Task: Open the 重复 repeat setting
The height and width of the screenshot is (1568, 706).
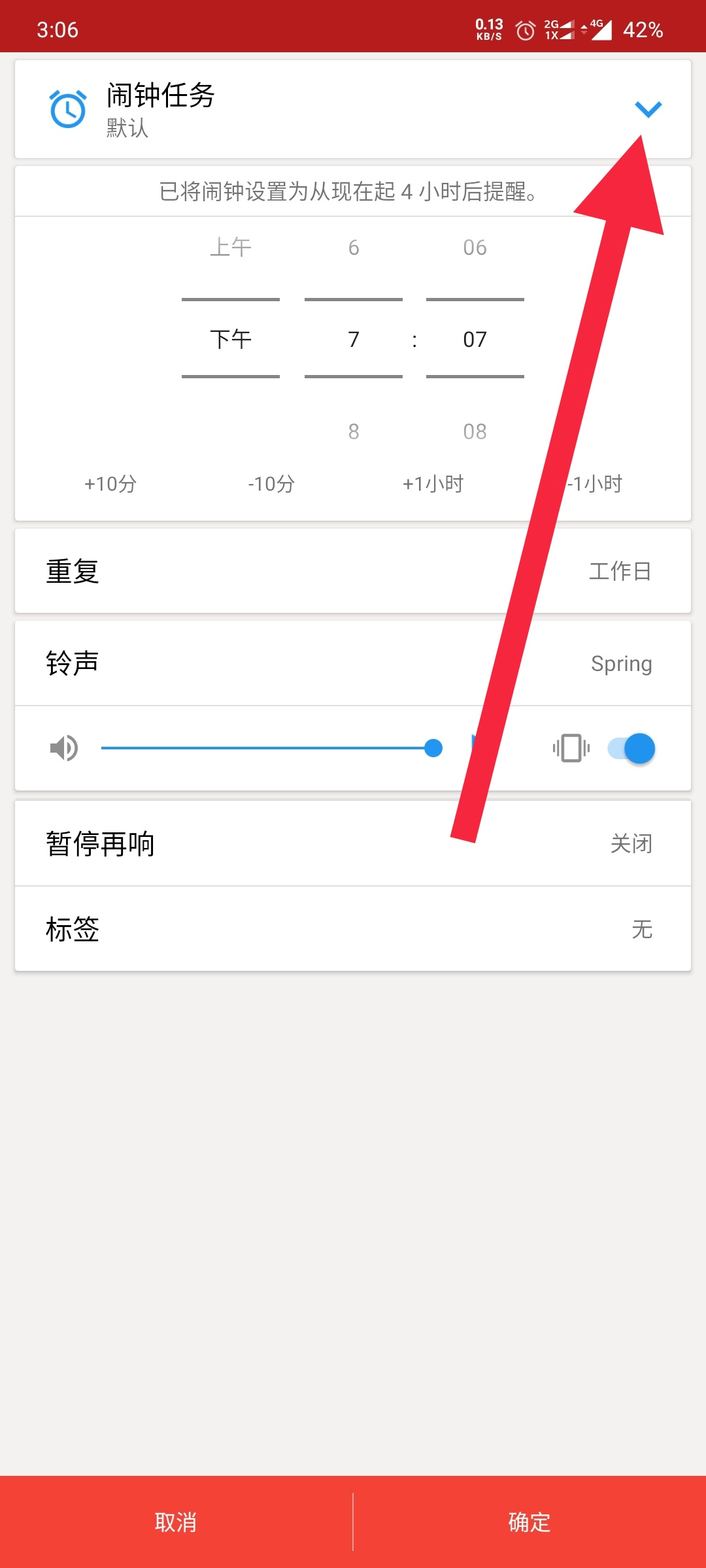Action: [x=353, y=571]
